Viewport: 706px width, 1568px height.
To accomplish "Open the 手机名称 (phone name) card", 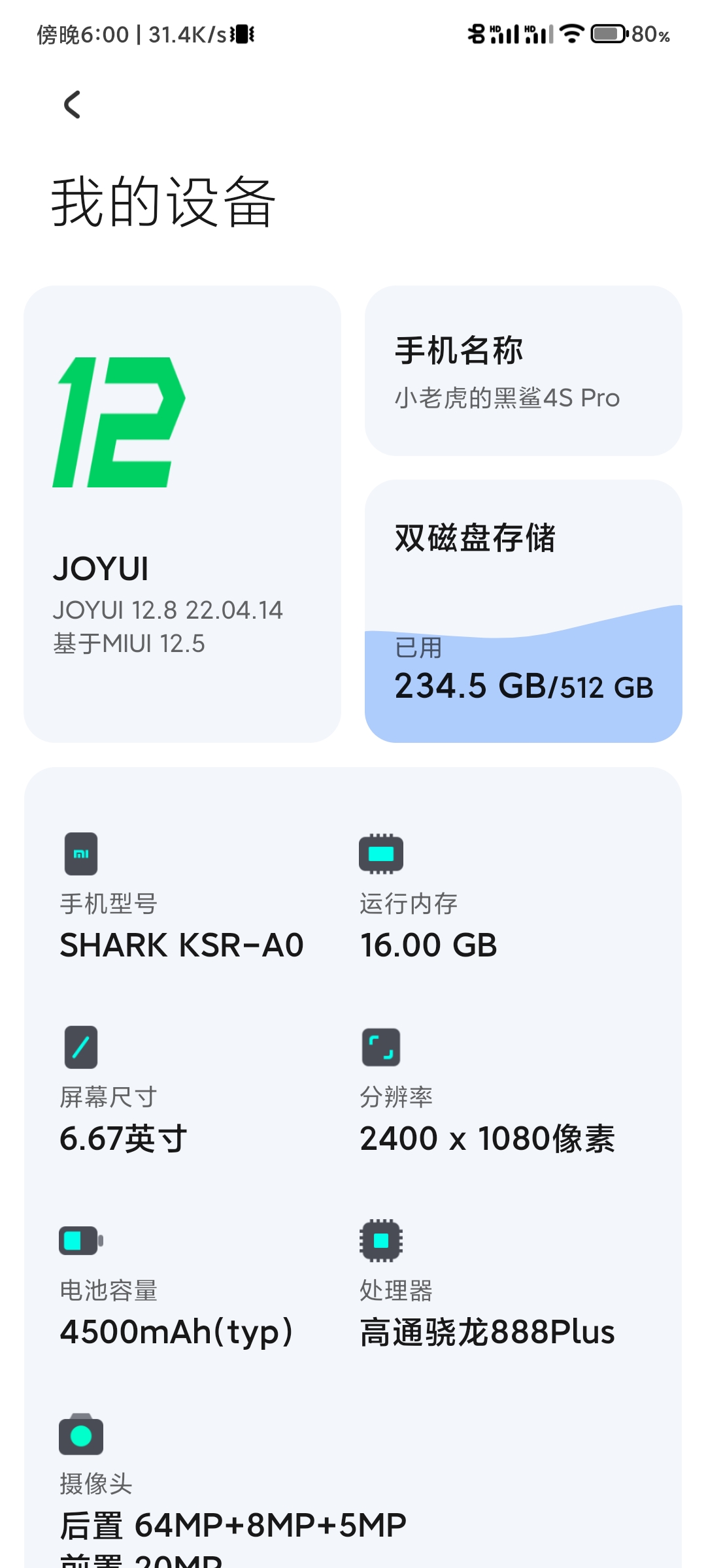I will tap(523, 370).
